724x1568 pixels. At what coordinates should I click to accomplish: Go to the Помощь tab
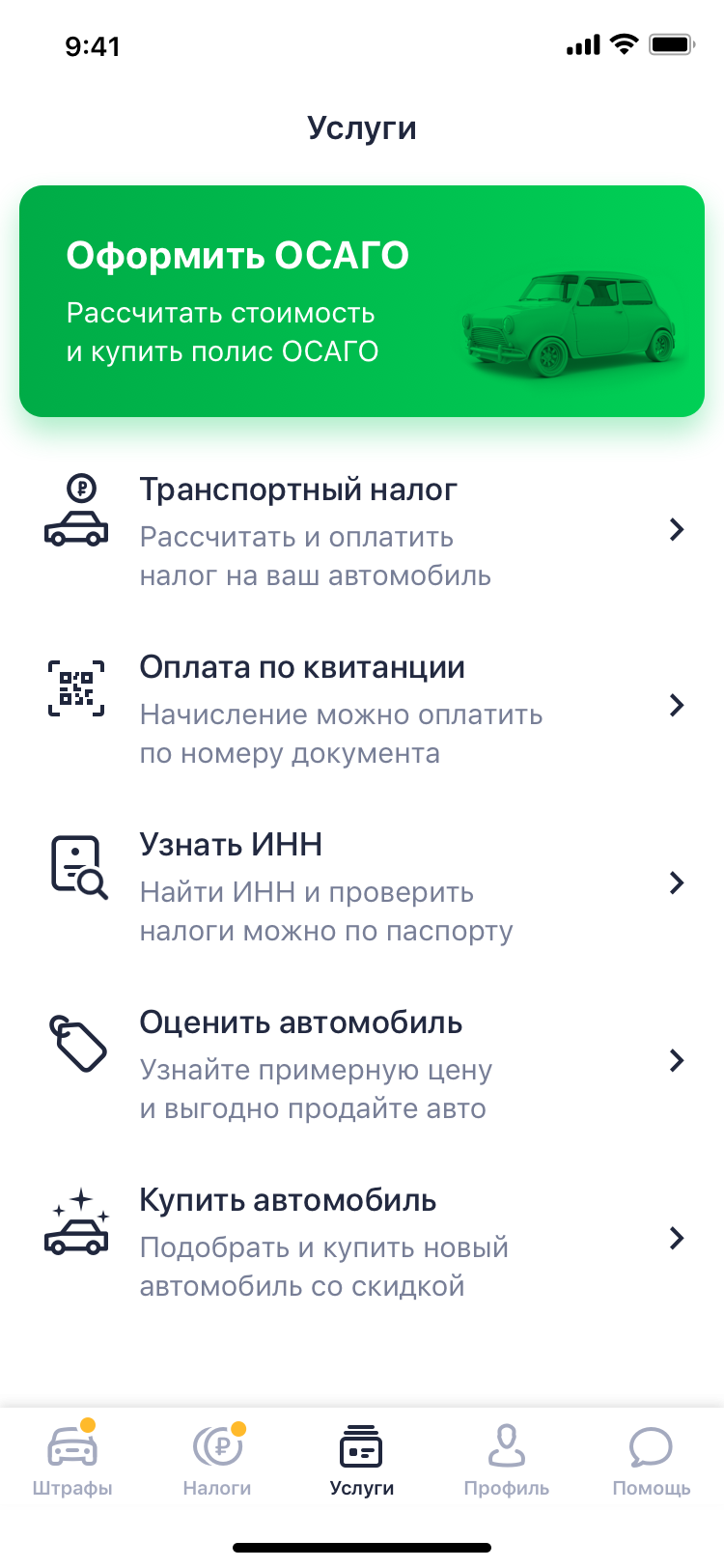pos(651,1460)
